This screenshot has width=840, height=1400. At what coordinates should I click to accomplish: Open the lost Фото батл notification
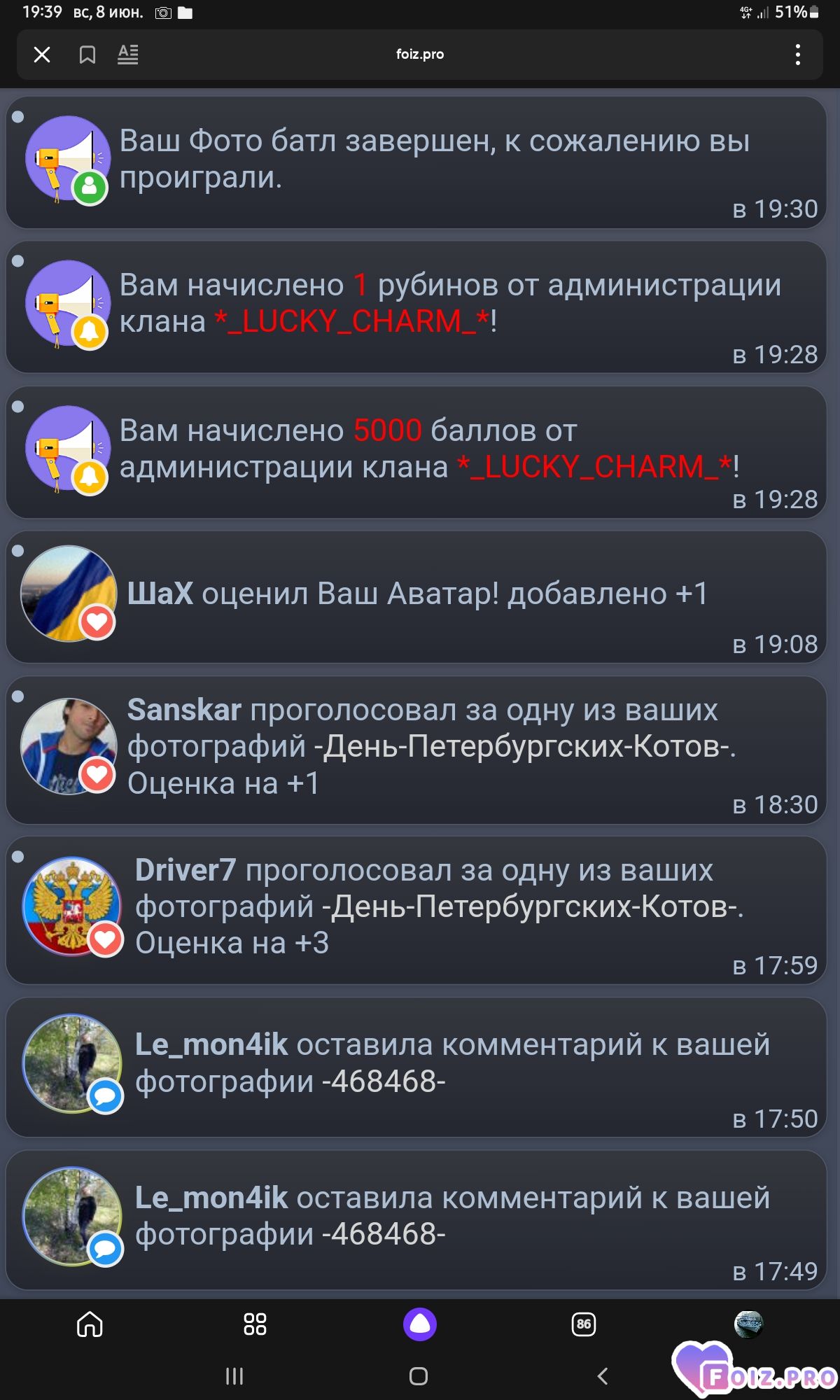click(x=416, y=162)
